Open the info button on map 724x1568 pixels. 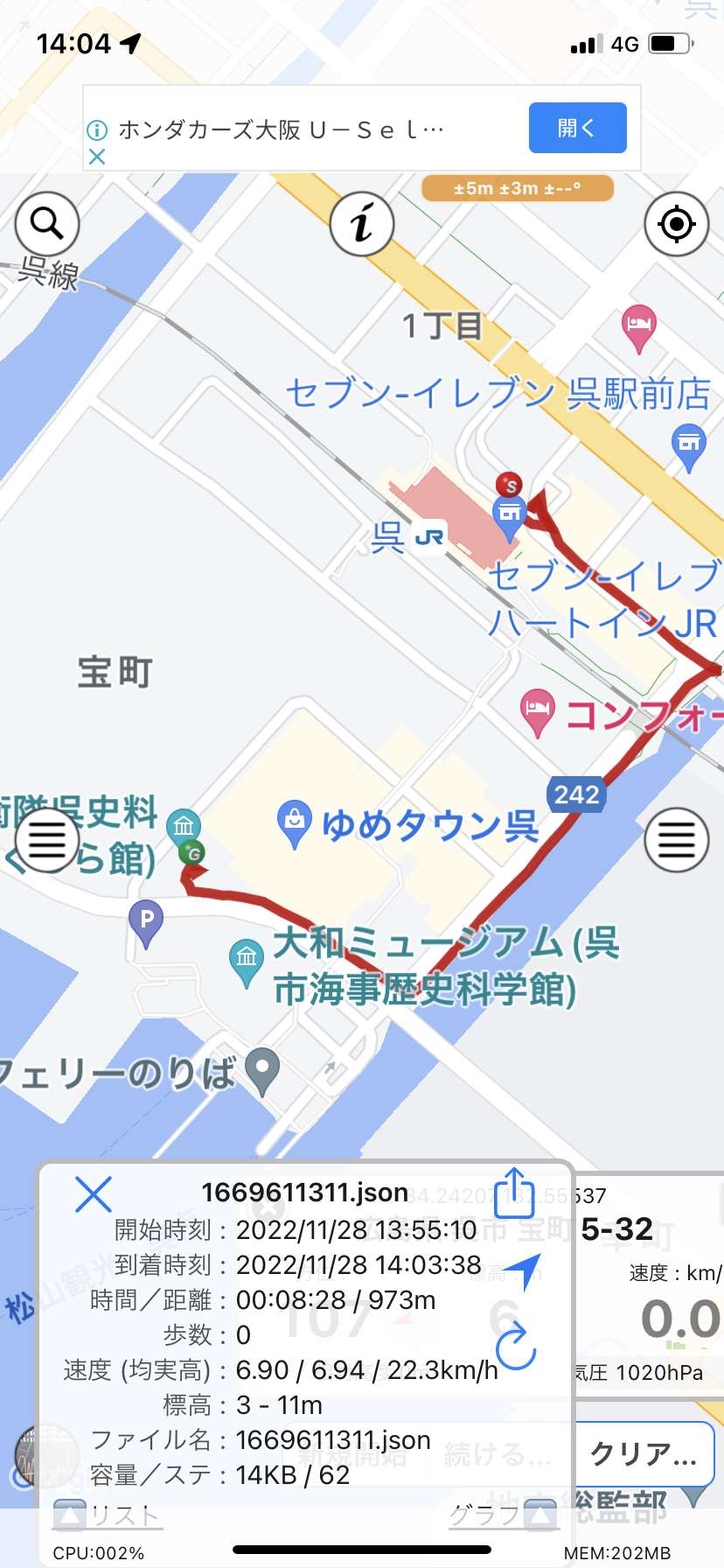coord(362,224)
